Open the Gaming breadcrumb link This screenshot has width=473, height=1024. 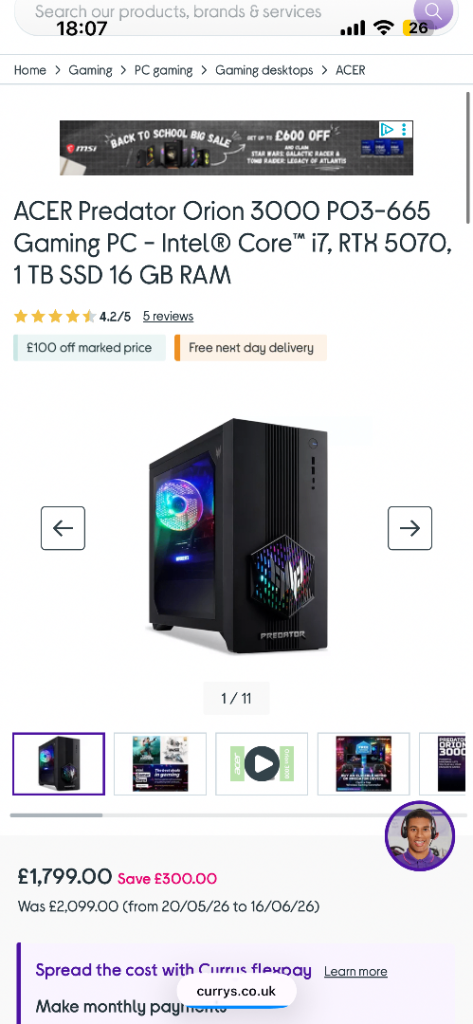pyautogui.click(x=90, y=71)
